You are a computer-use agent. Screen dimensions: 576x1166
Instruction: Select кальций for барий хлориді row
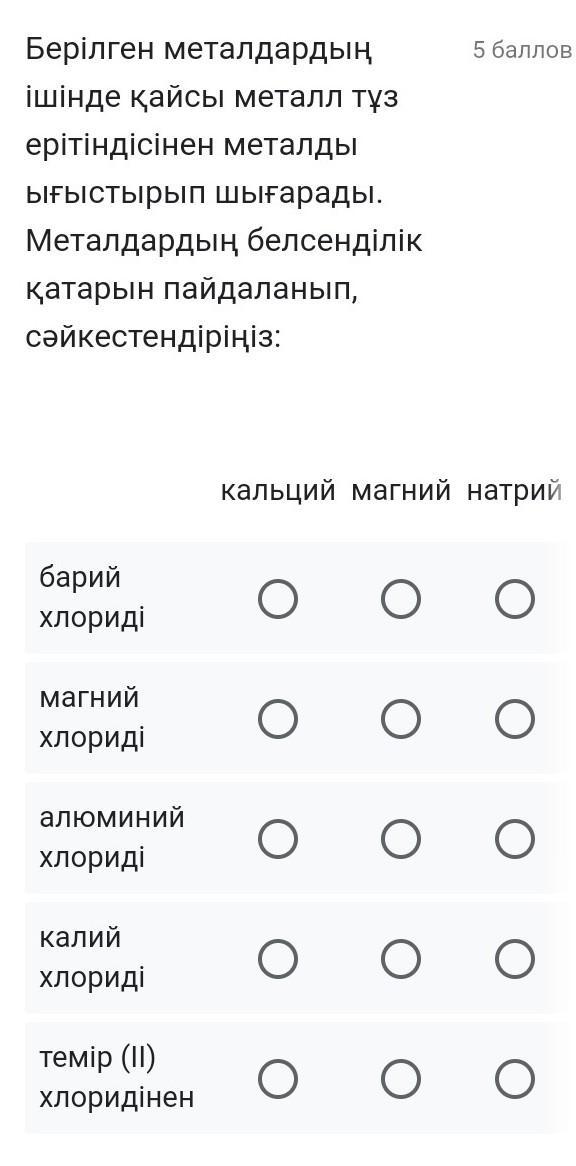pyautogui.click(x=278, y=599)
